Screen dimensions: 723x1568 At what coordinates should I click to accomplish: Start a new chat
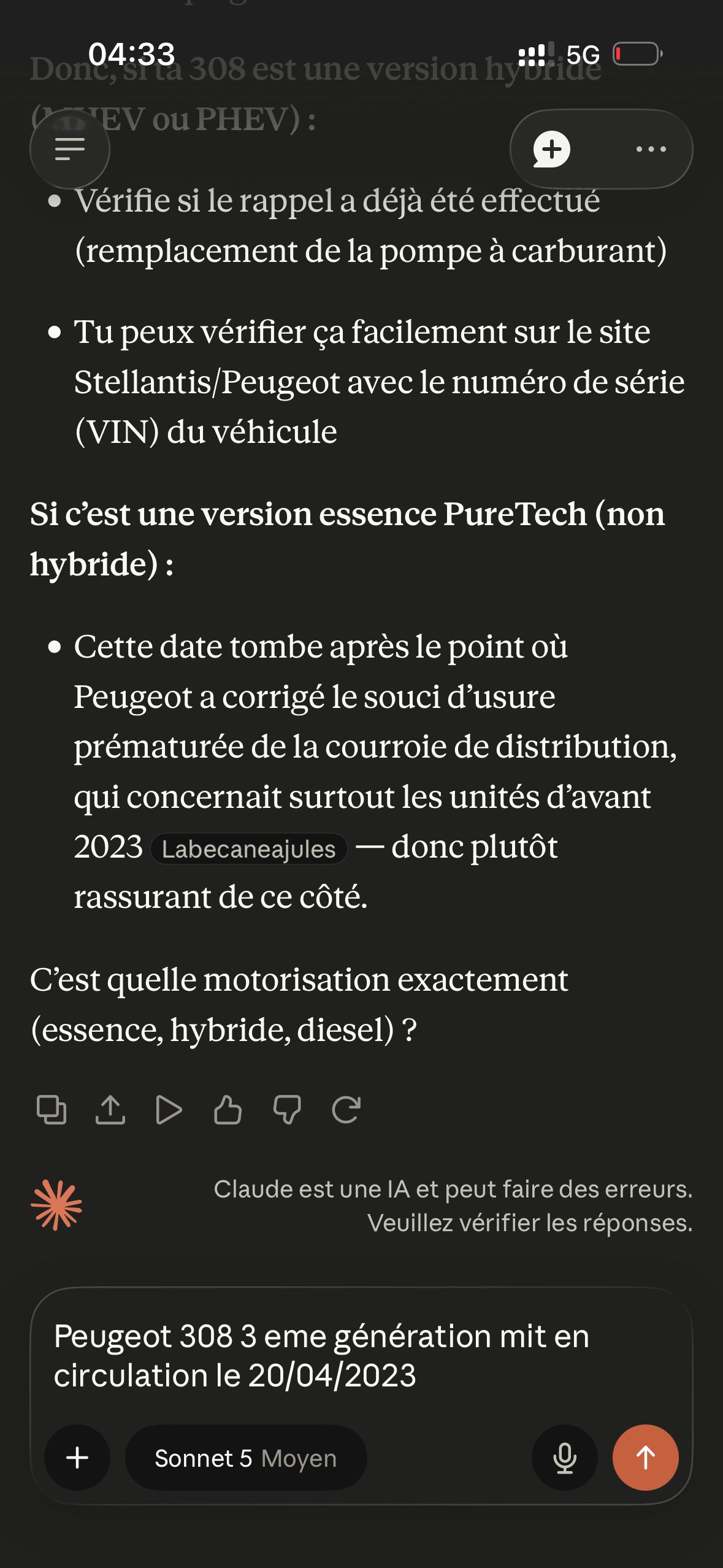(552, 149)
